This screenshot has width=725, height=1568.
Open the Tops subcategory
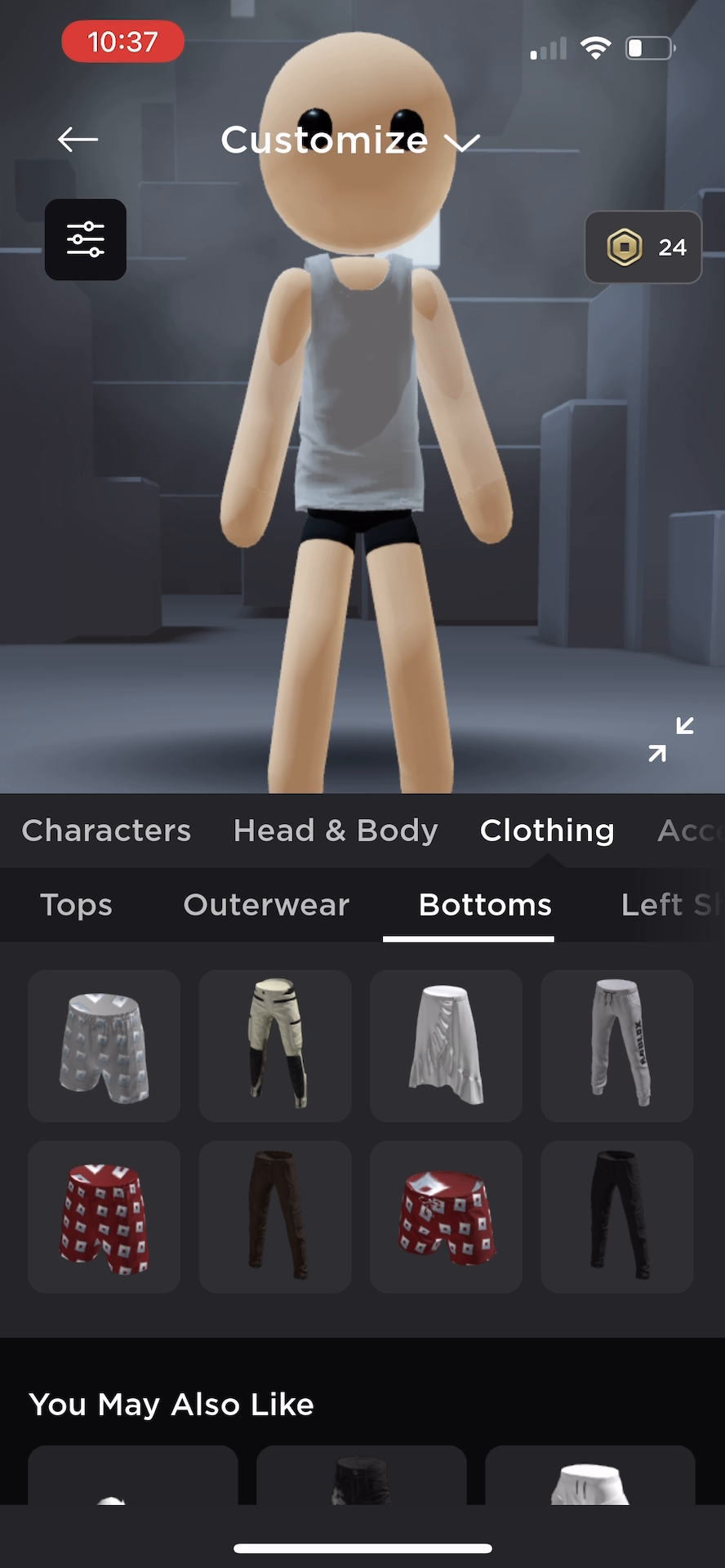pos(77,905)
